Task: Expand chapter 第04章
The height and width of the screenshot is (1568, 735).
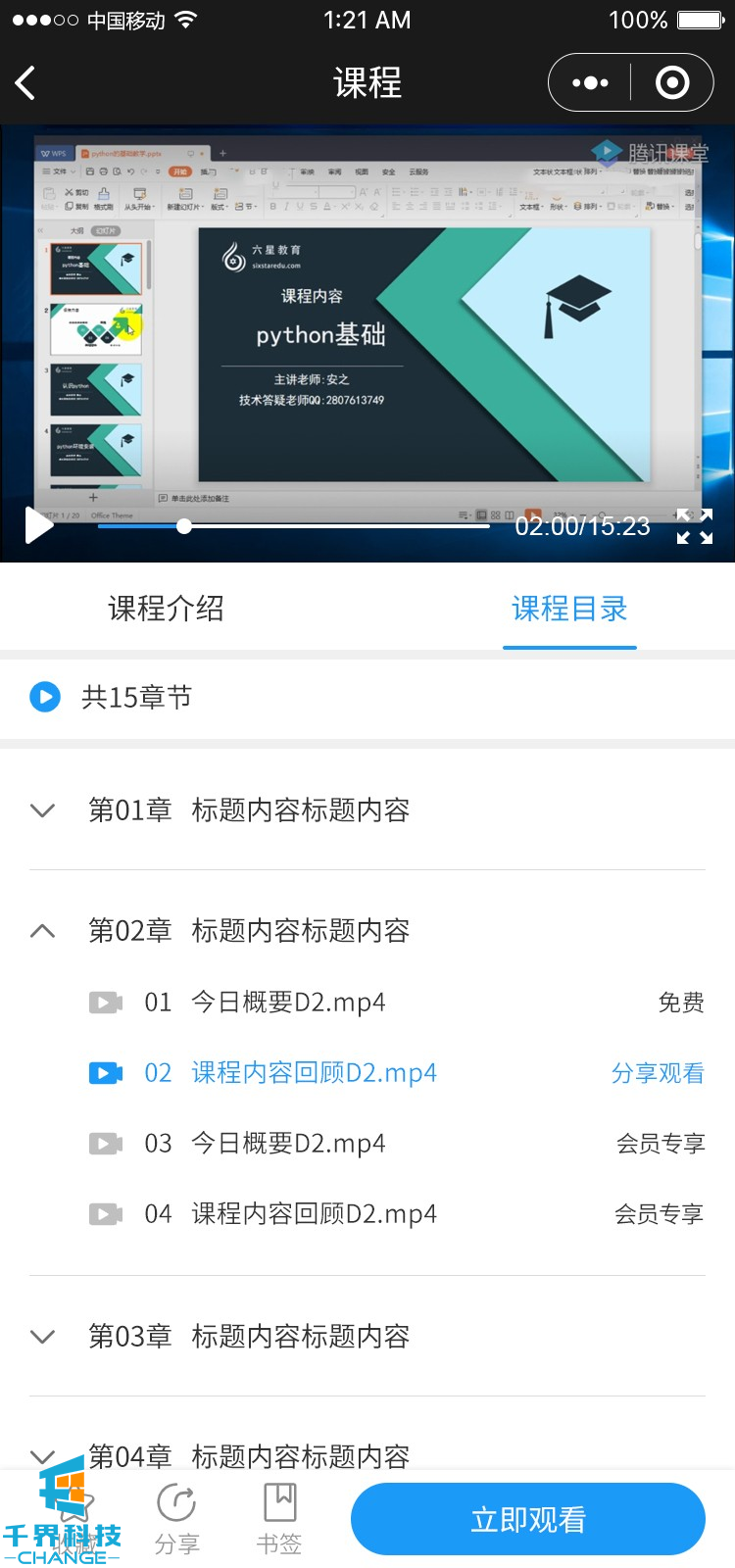Action: 248,1456
